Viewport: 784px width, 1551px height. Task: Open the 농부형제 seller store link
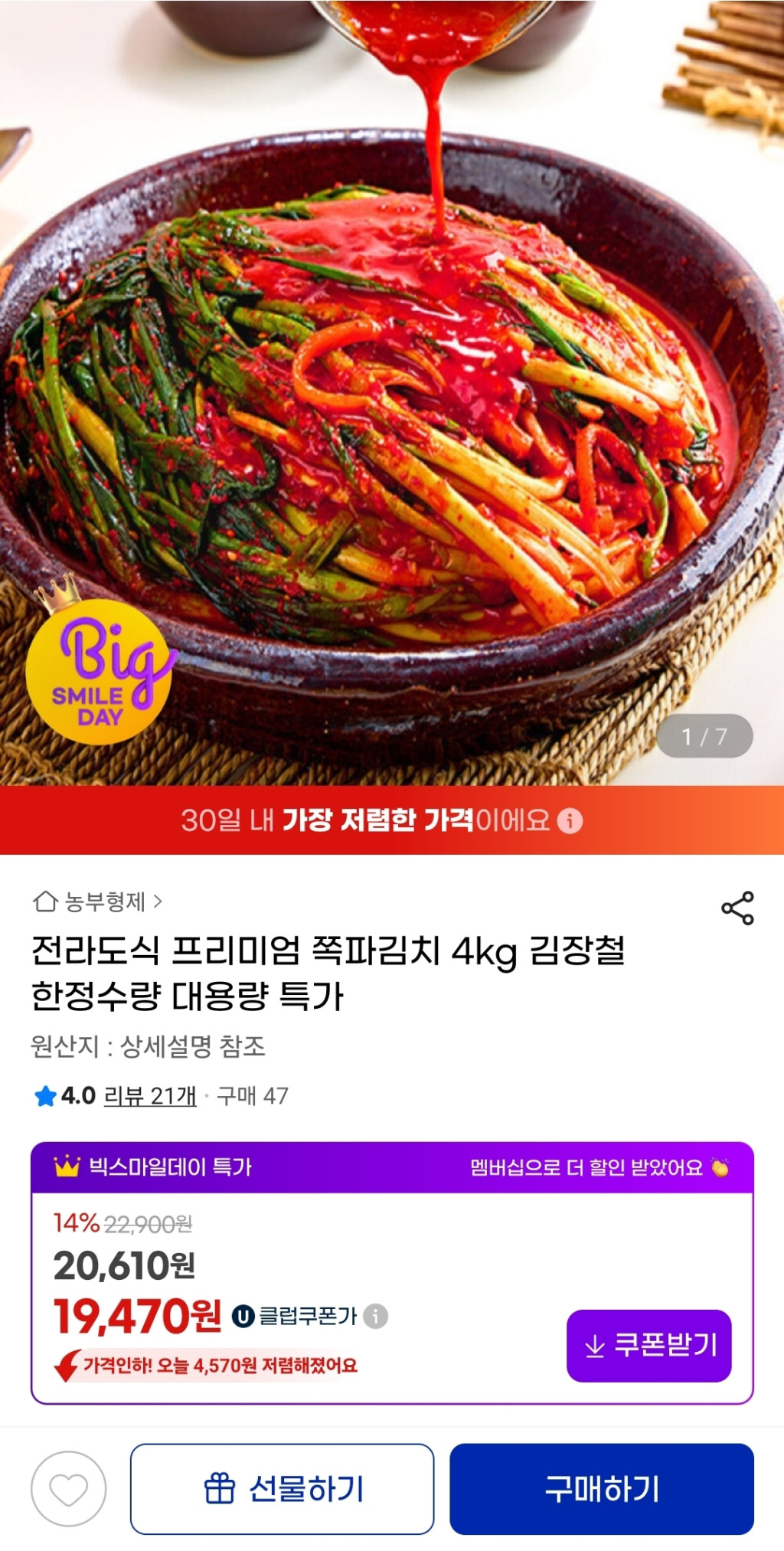pyautogui.click(x=98, y=901)
